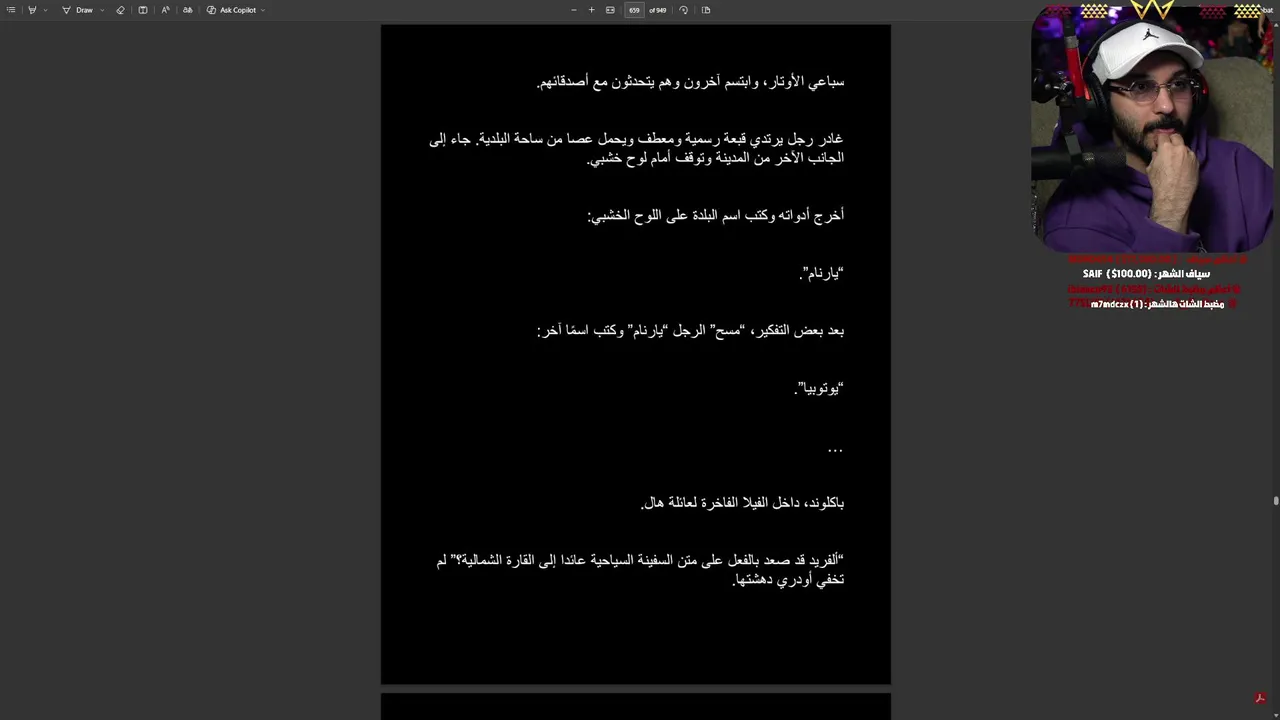
Task: Switch the page view layout
Action: 706,10
